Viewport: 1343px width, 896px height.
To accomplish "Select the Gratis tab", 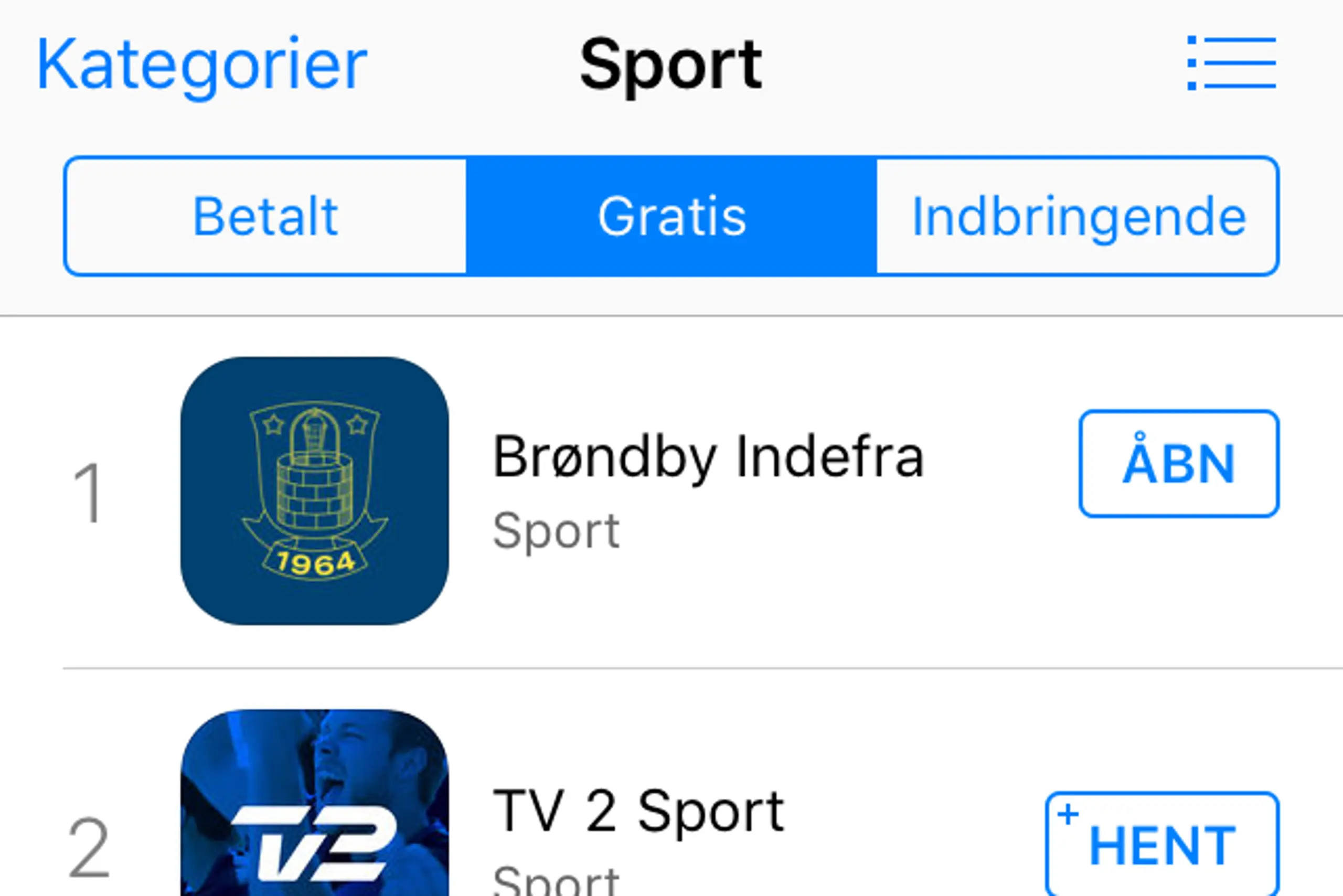I will pyautogui.click(x=671, y=216).
